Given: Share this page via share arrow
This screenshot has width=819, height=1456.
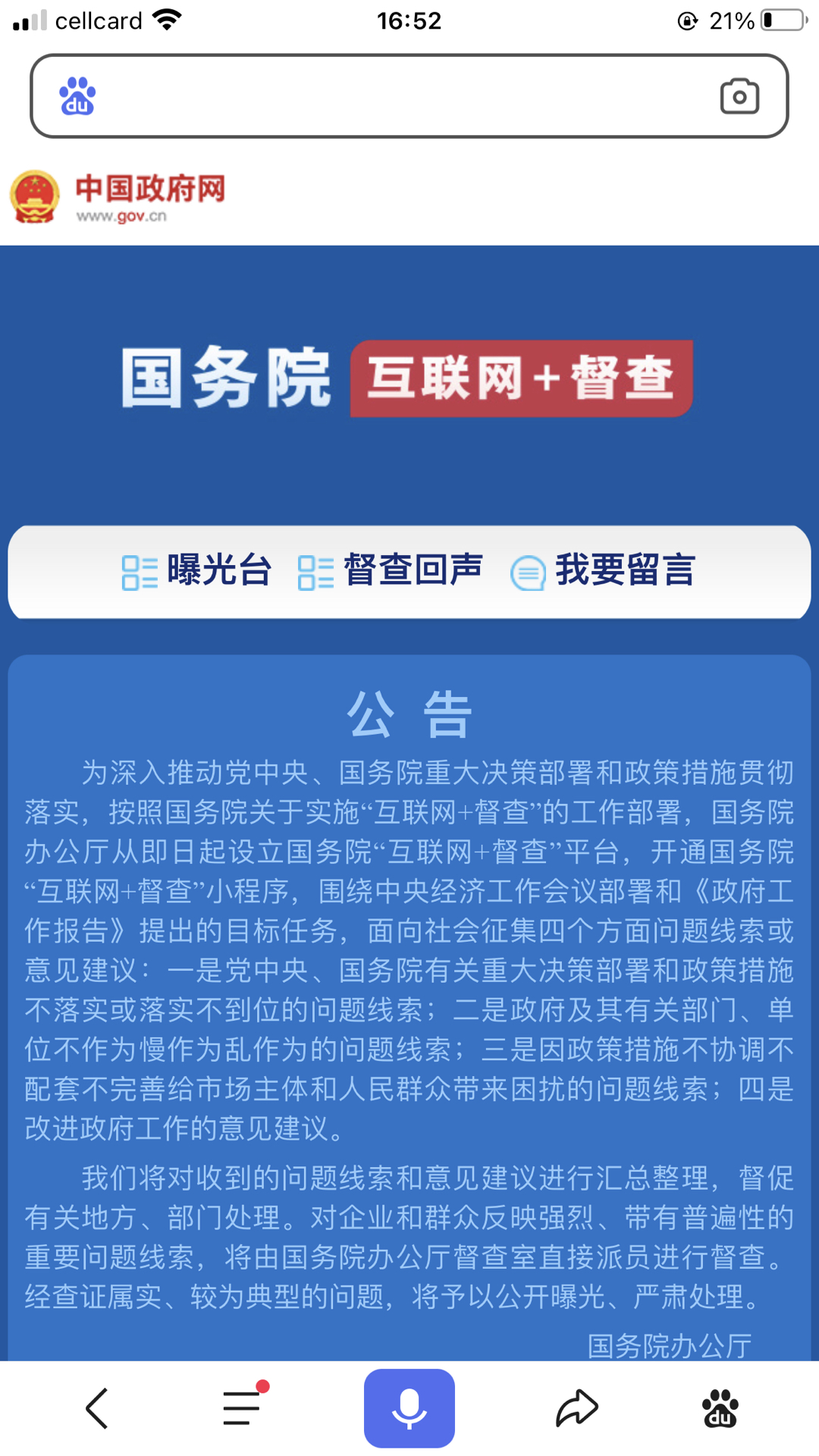Looking at the screenshot, I should (x=577, y=1408).
